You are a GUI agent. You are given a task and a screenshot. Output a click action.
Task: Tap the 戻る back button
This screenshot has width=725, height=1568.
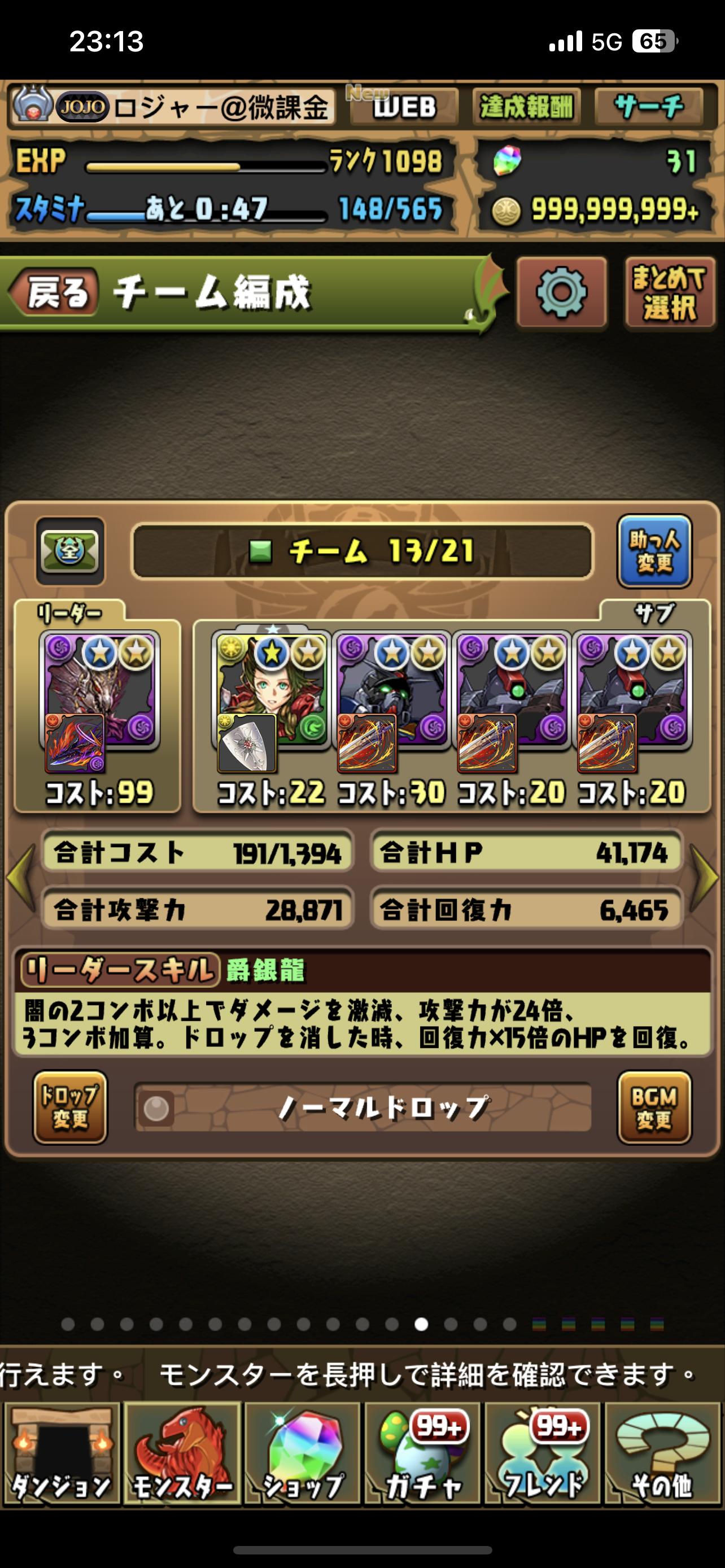coord(55,294)
